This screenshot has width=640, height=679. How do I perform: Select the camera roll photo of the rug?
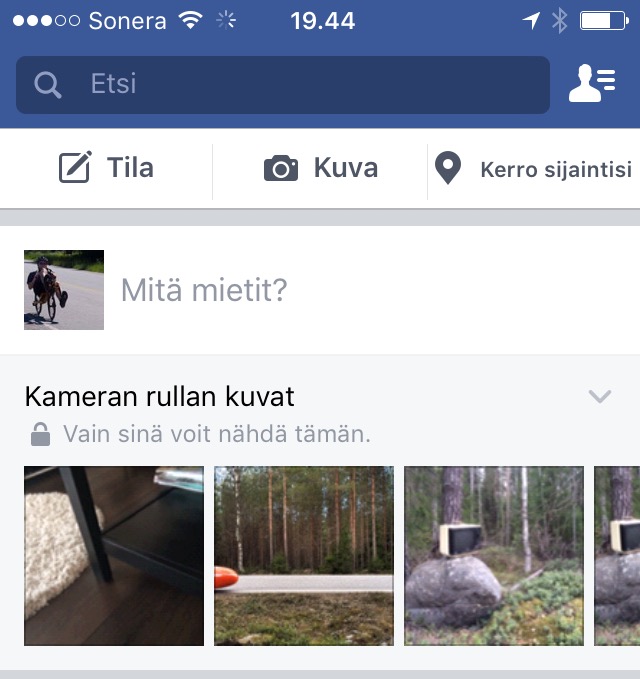[x=114, y=555]
